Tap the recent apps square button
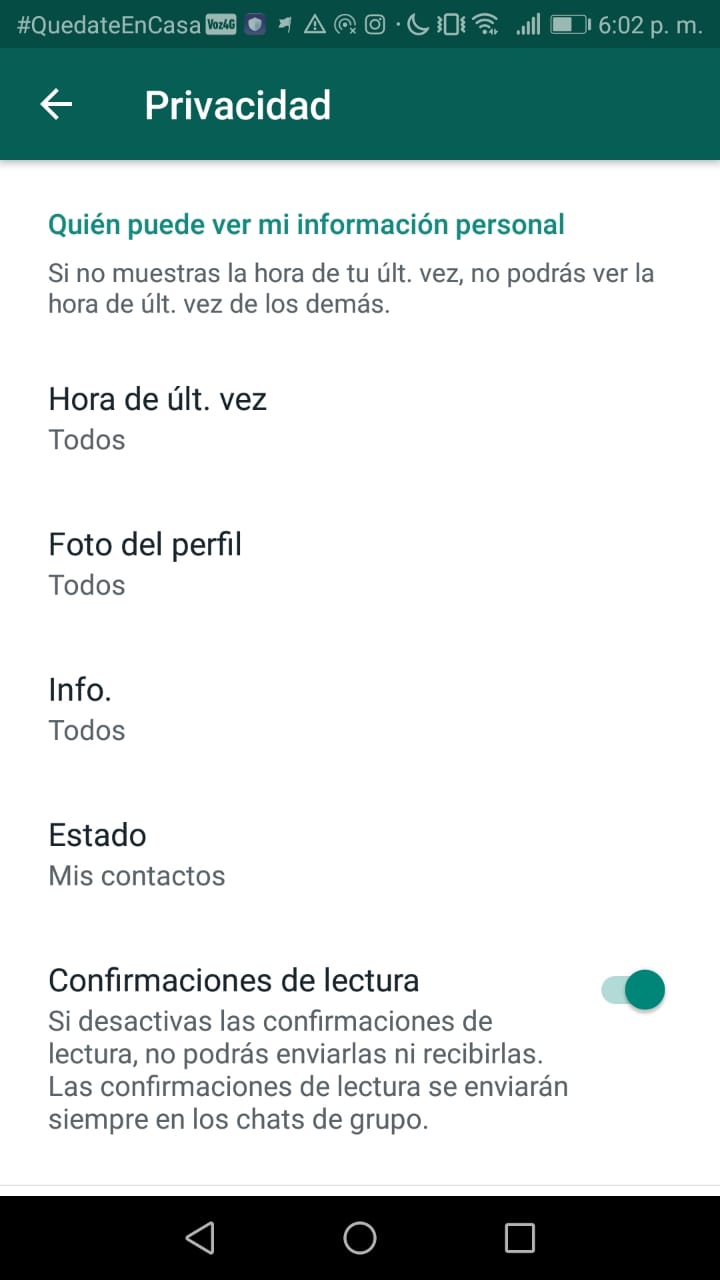Screen dimensions: 720x1280 (x=519, y=1237)
